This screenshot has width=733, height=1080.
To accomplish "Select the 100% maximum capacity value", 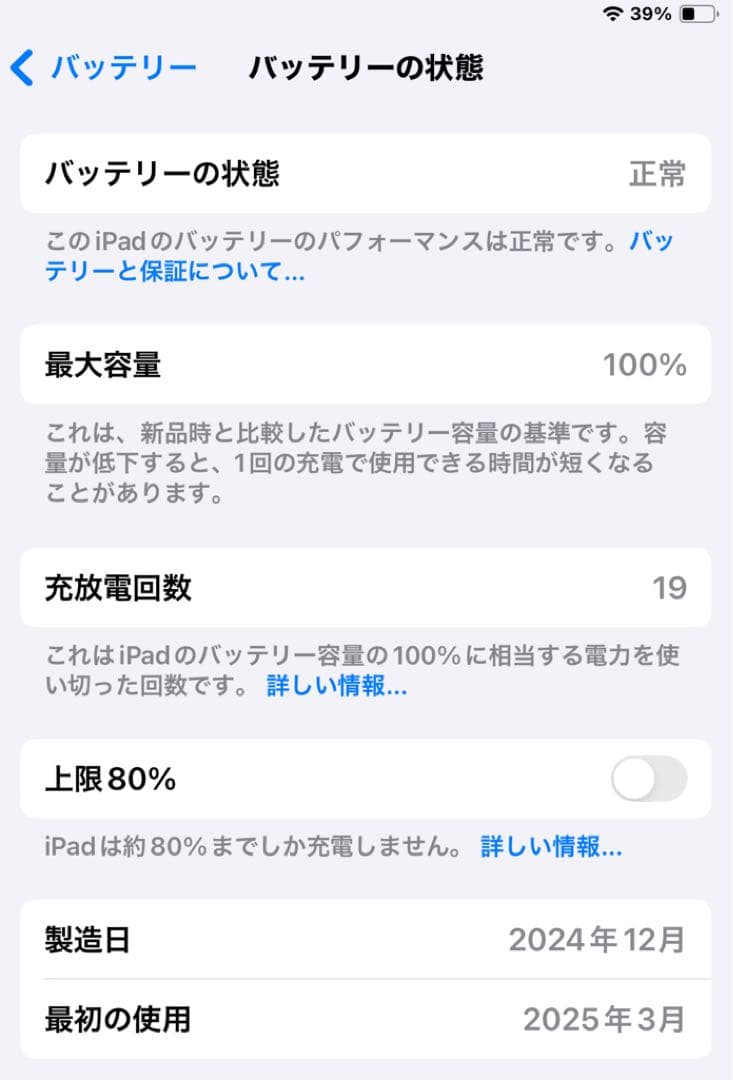I will (645, 365).
